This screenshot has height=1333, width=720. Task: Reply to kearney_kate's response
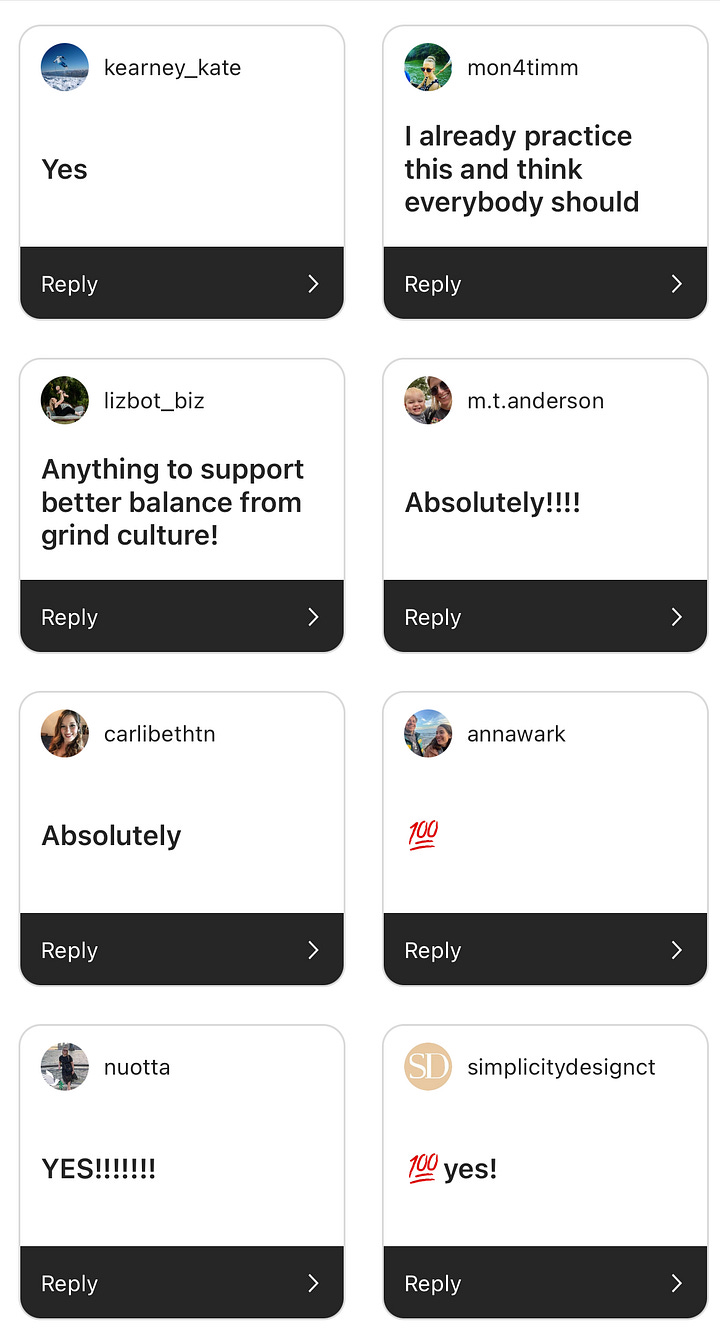click(x=181, y=284)
